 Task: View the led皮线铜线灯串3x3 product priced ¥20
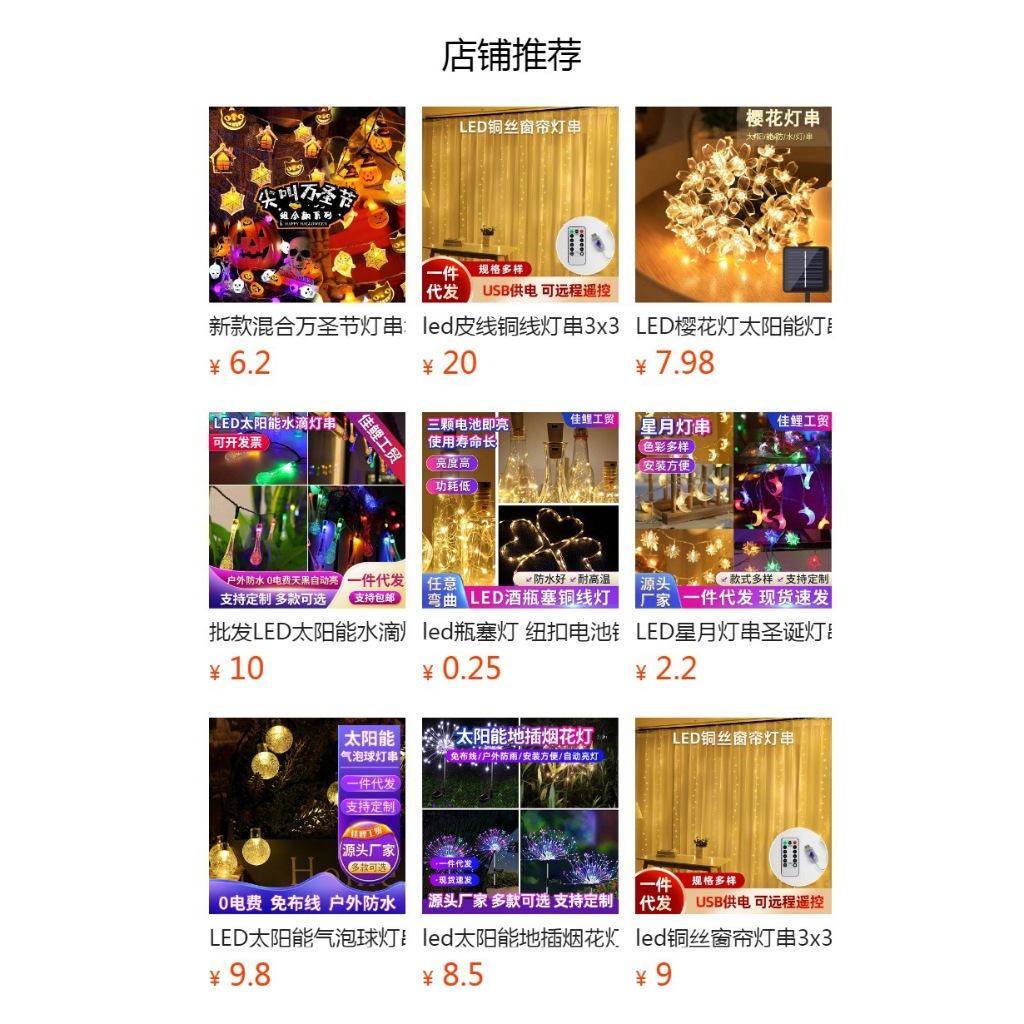pyautogui.click(x=520, y=205)
